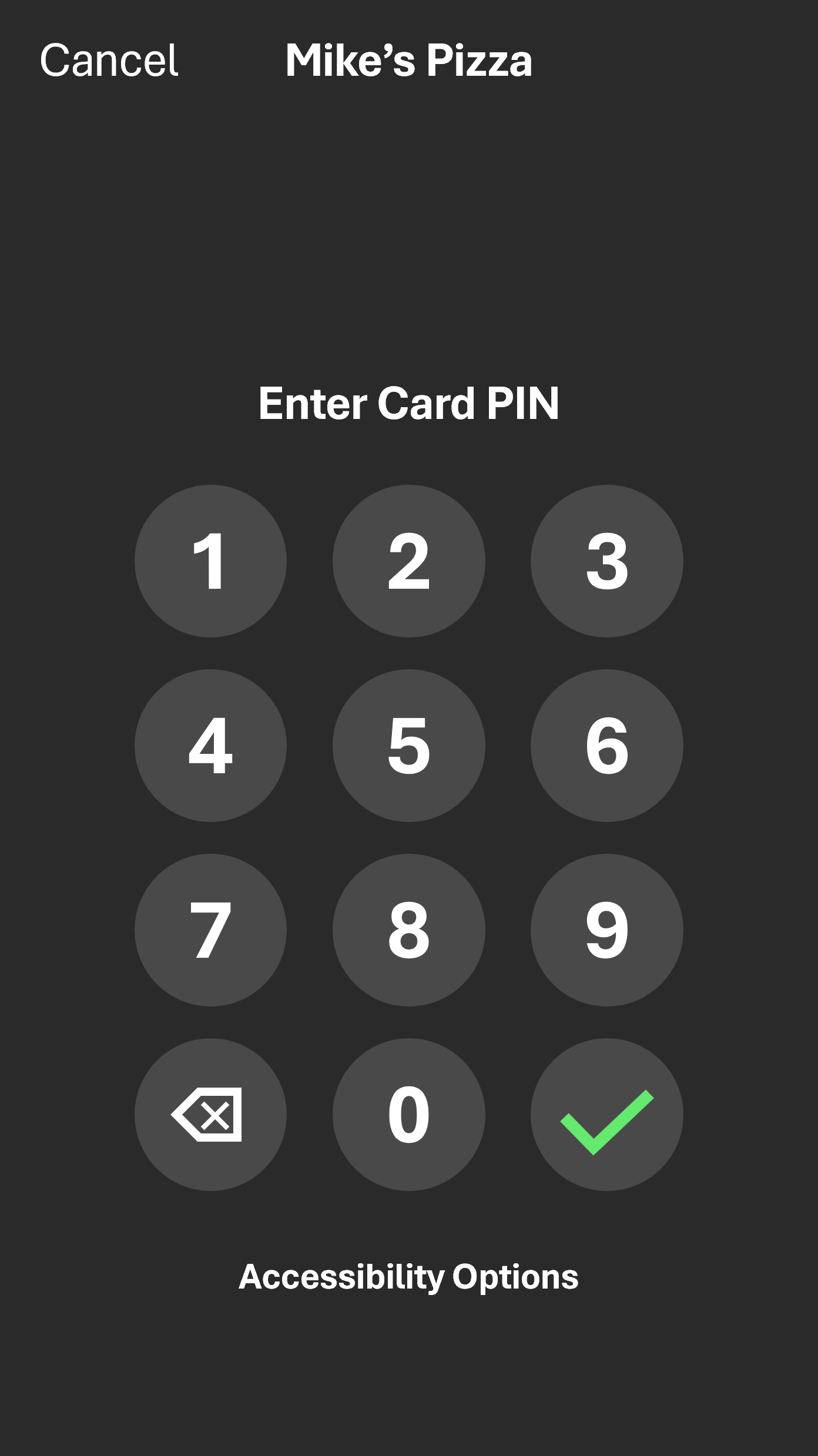Viewport: 818px width, 1456px height.
Task: Open Accessibility Options
Action: point(408,1277)
